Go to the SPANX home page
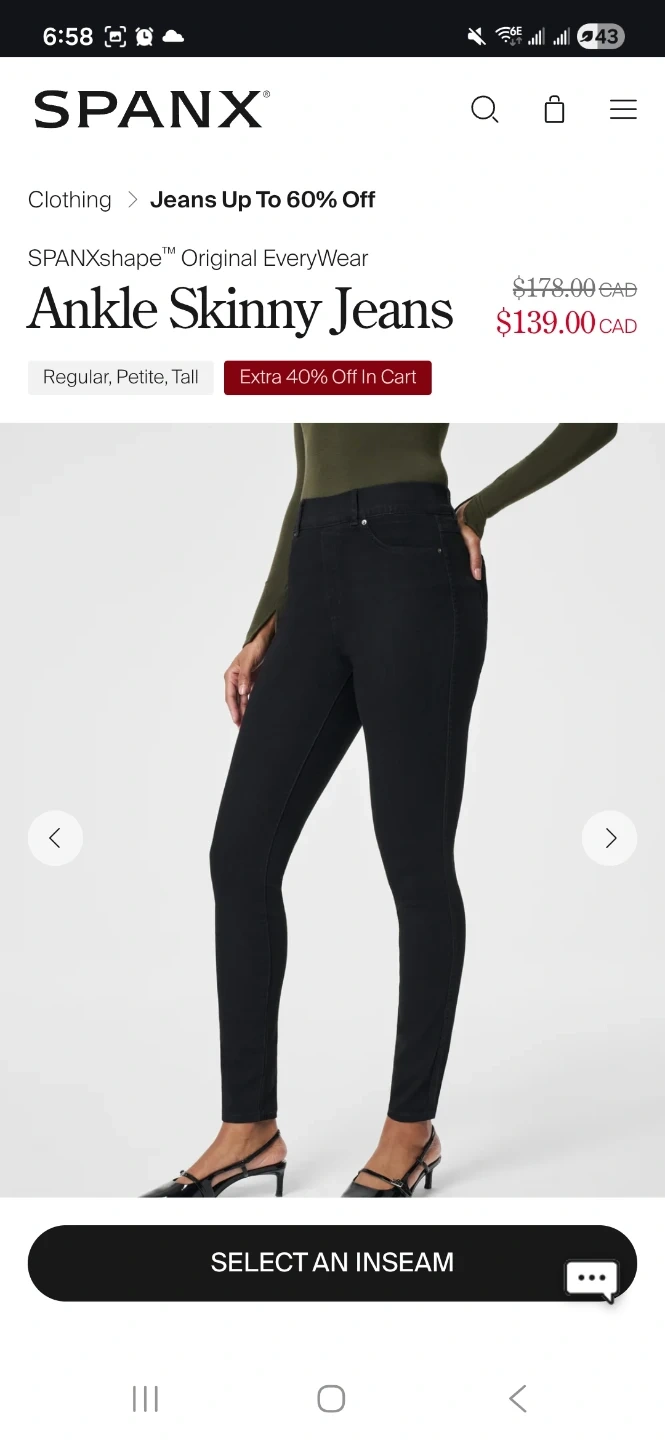 coord(152,110)
